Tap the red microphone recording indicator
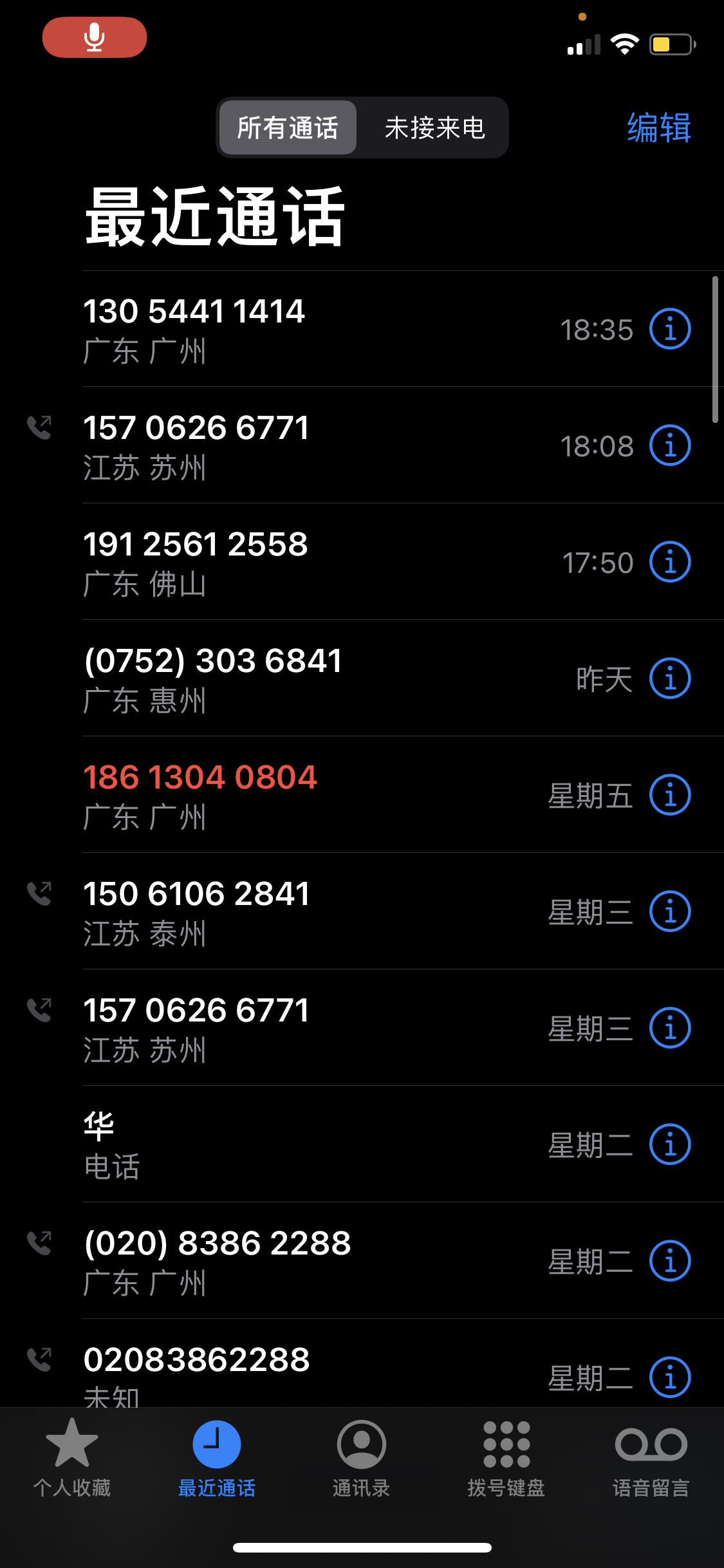Viewport: 724px width, 1568px height. [95, 37]
